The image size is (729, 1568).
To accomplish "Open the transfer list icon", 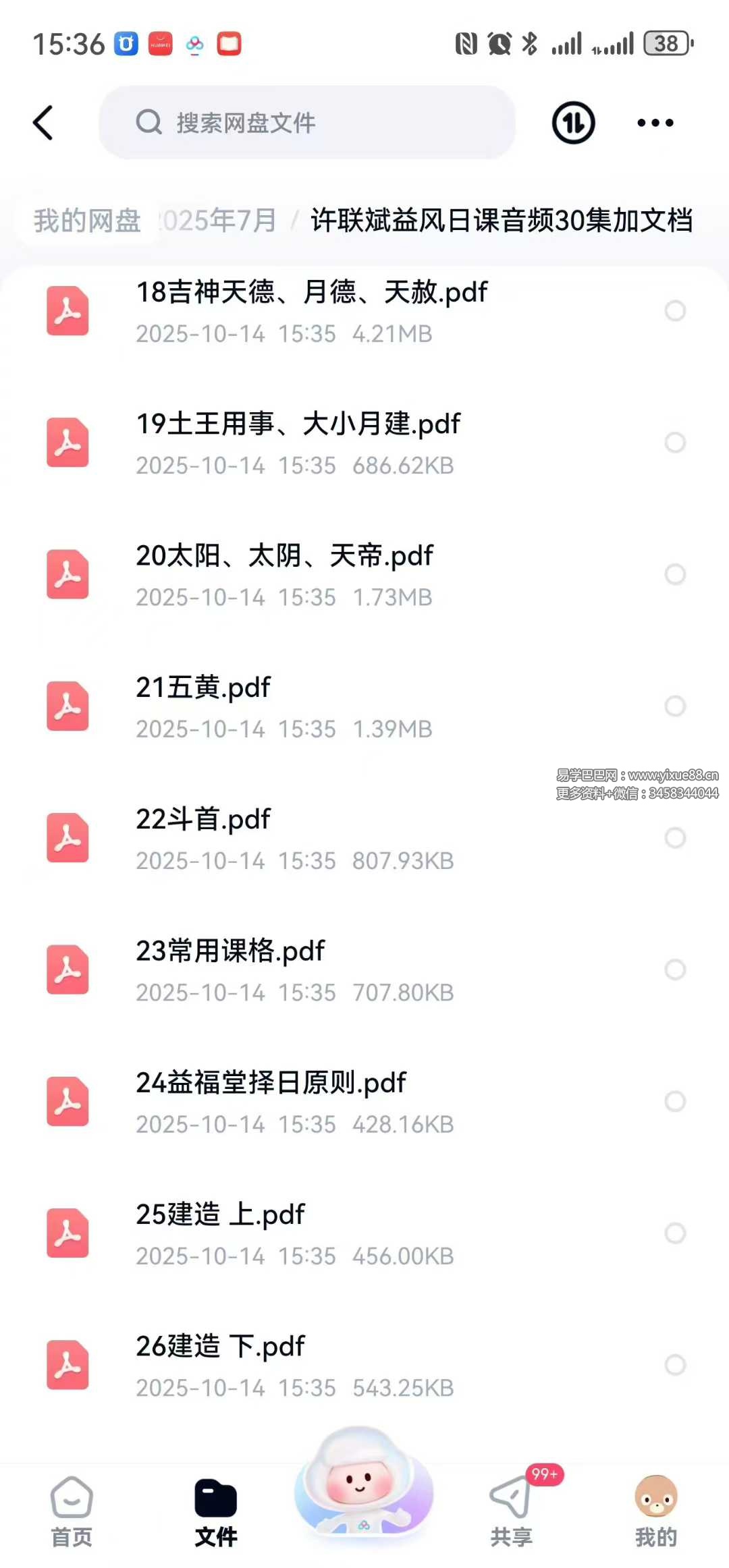I will pos(573,123).
